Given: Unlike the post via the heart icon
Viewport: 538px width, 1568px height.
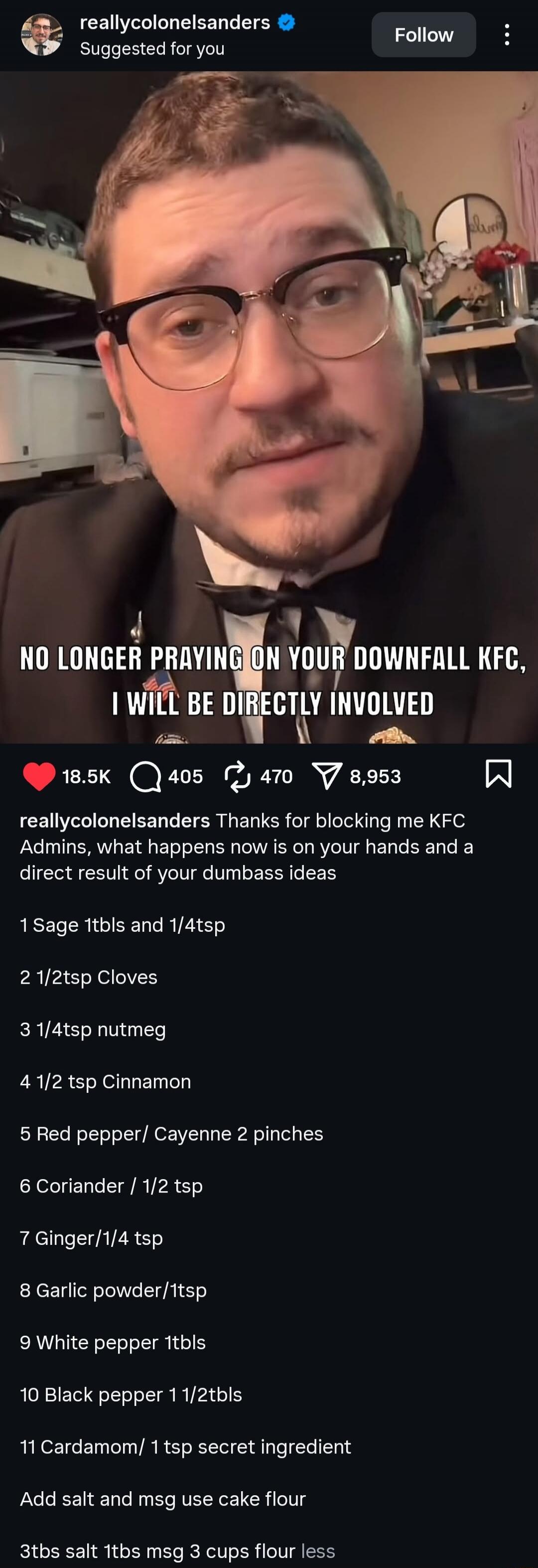Looking at the screenshot, I should coord(39,776).
